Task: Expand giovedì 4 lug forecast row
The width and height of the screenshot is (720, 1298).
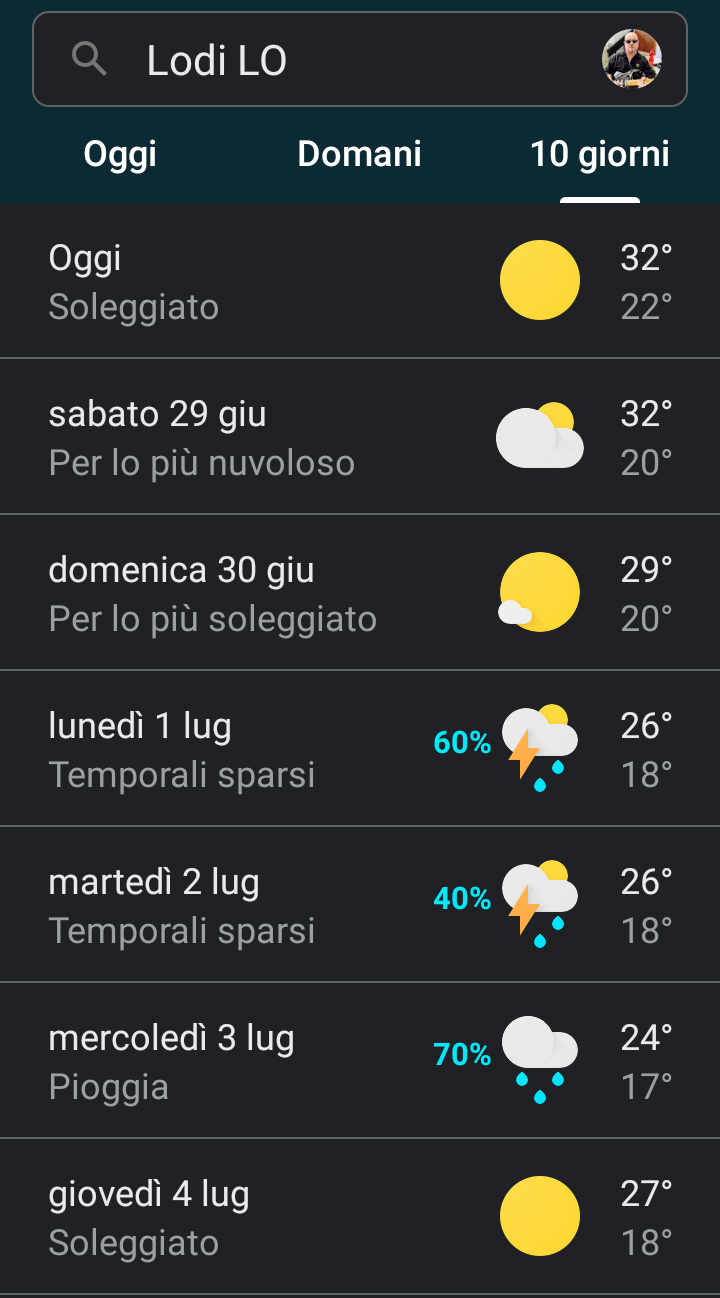Action: tap(360, 1217)
